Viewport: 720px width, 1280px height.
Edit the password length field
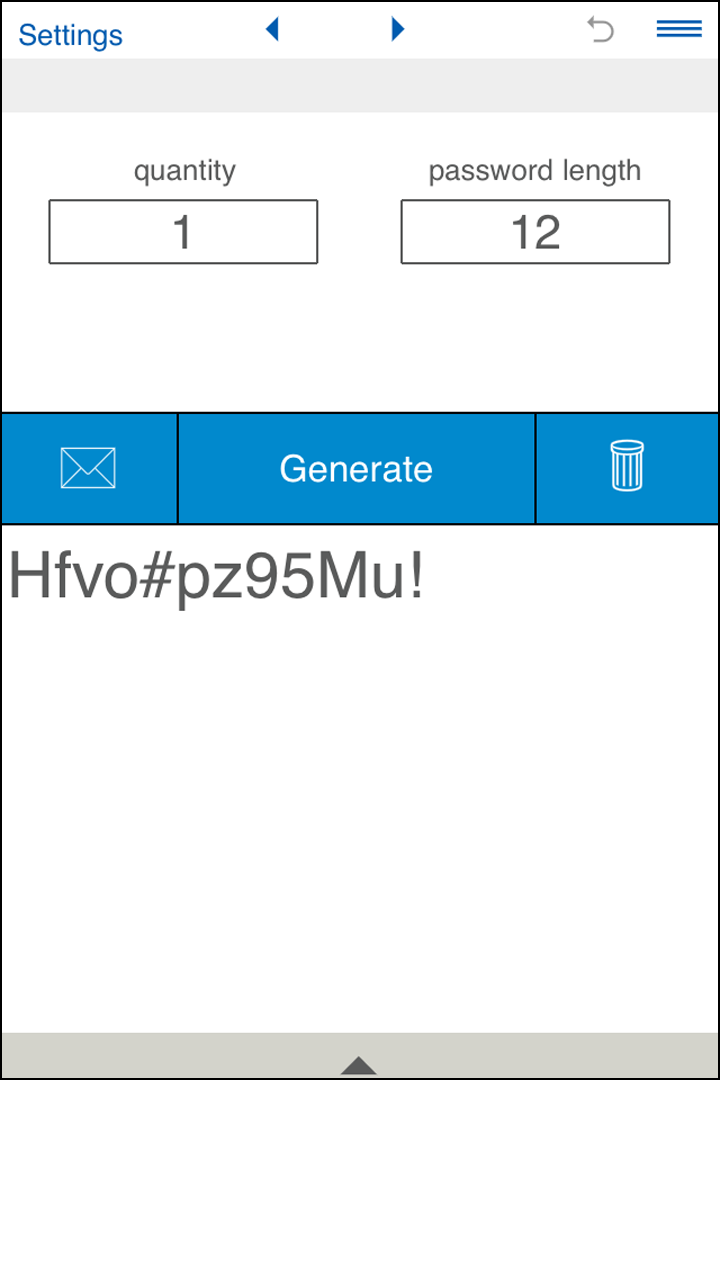[x=535, y=232]
